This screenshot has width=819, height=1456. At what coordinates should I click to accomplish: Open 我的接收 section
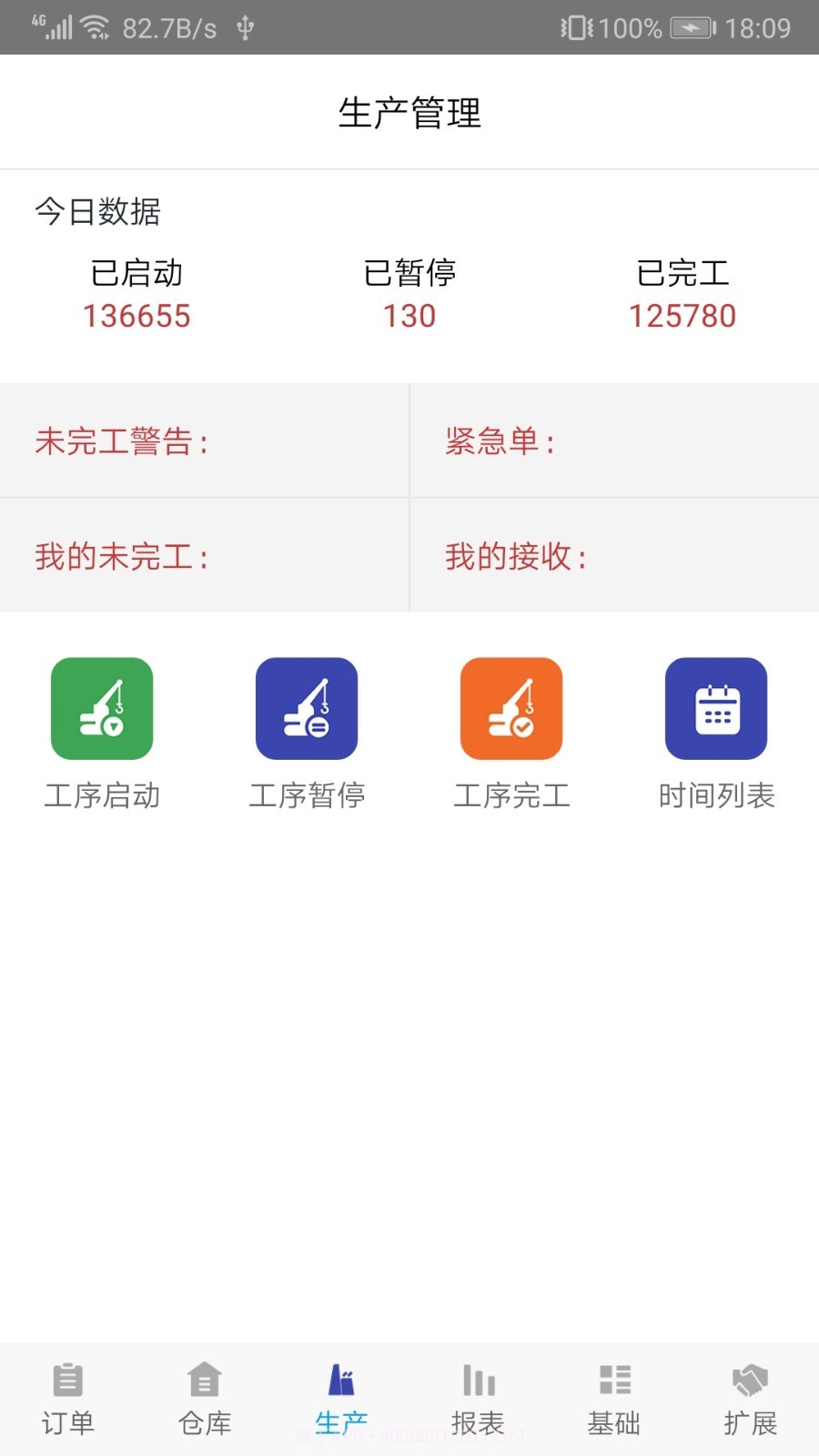[x=614, y=555]
